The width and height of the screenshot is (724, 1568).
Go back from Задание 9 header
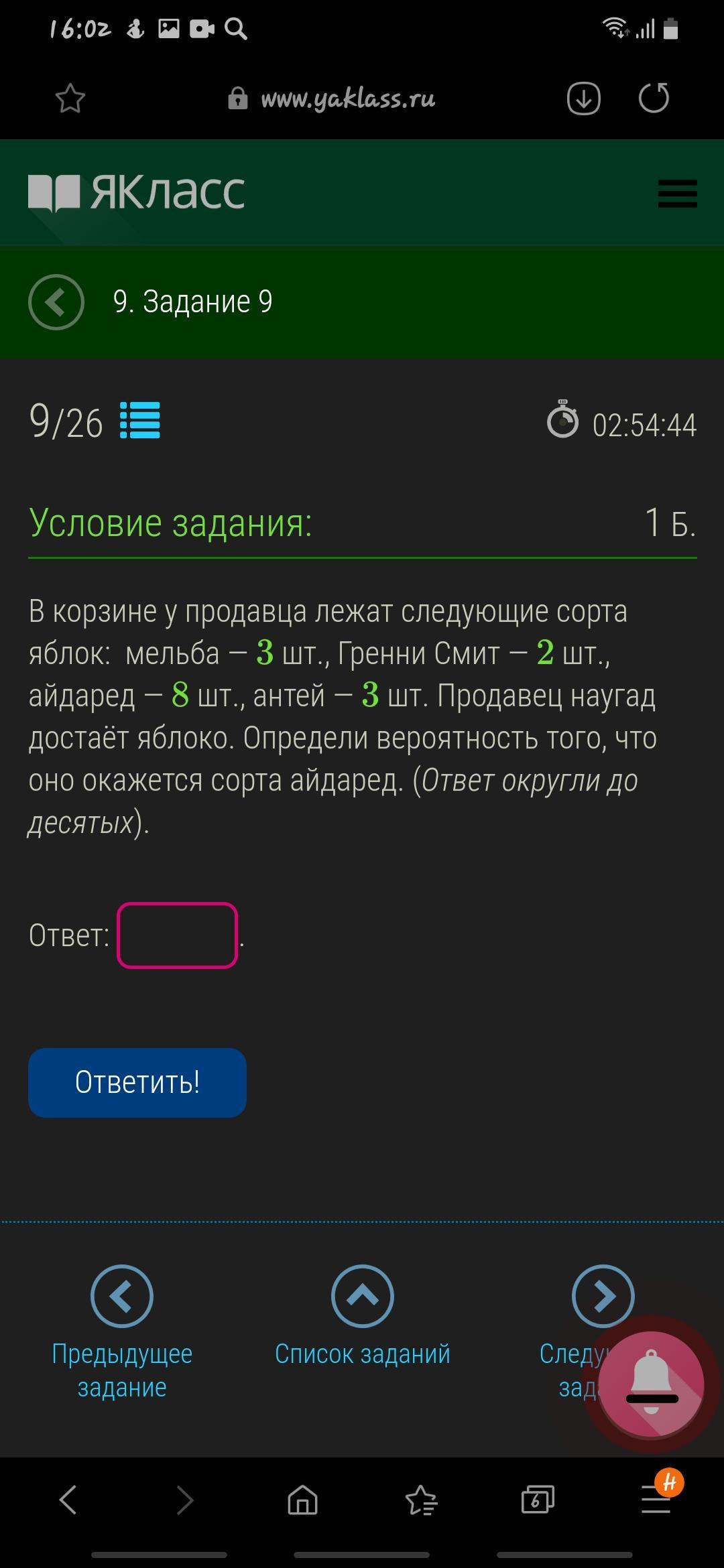point(56,302)
